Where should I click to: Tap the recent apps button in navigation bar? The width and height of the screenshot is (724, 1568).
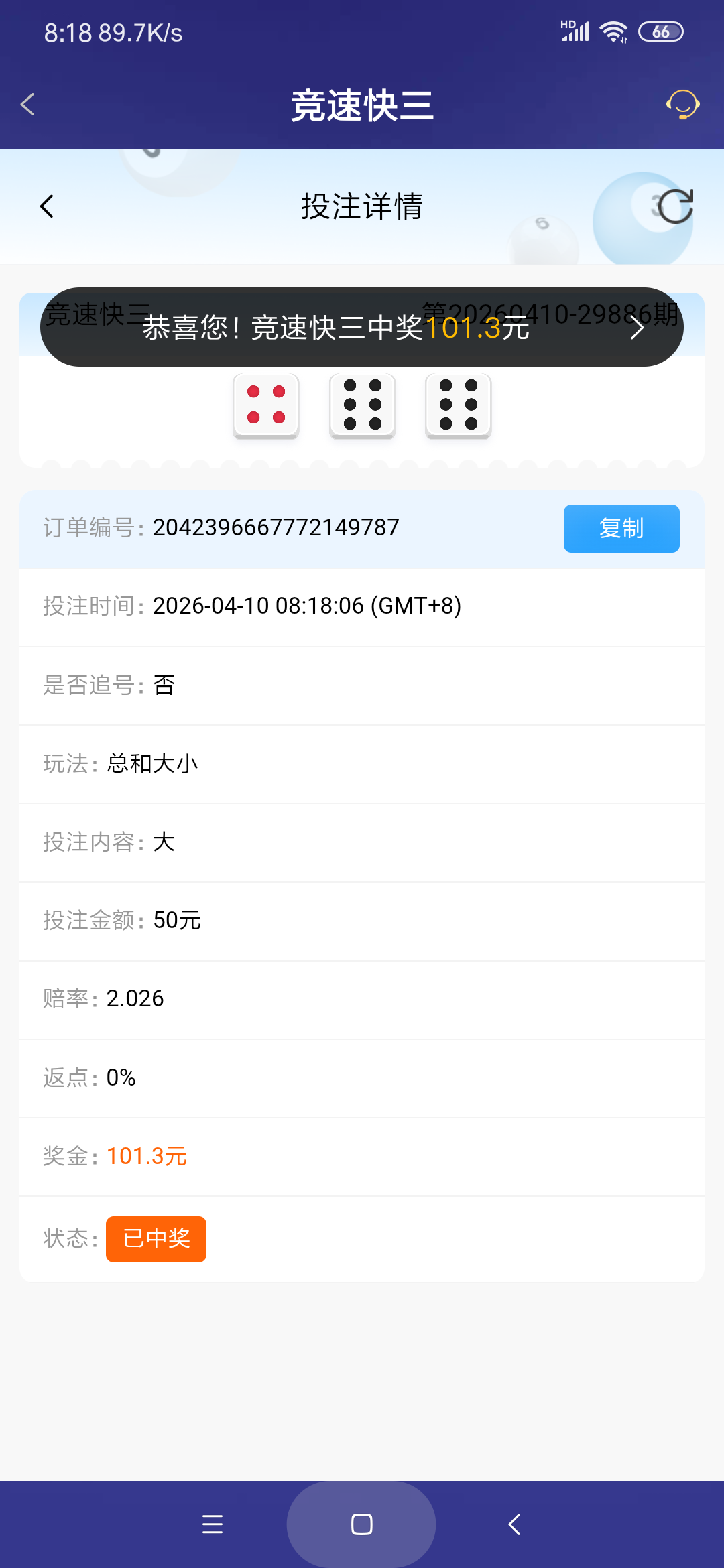(x=213, y=1524)
